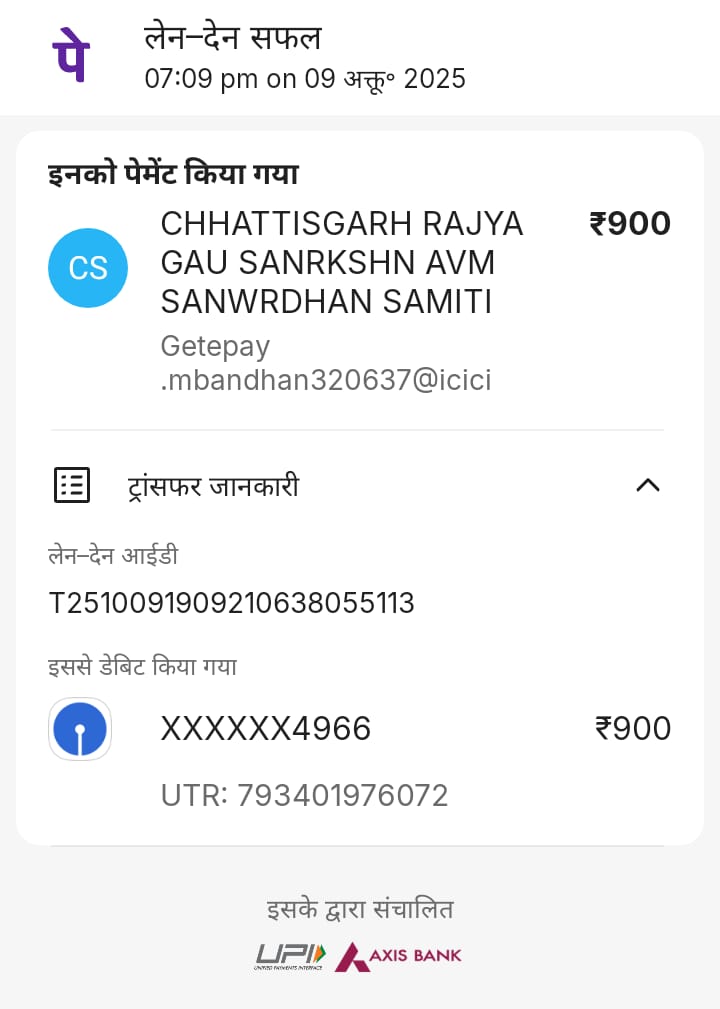
Task: Open payee CHHATTISGARH RAJYA GAU SANRKSHN details
Action: click(x=341, y=263)
